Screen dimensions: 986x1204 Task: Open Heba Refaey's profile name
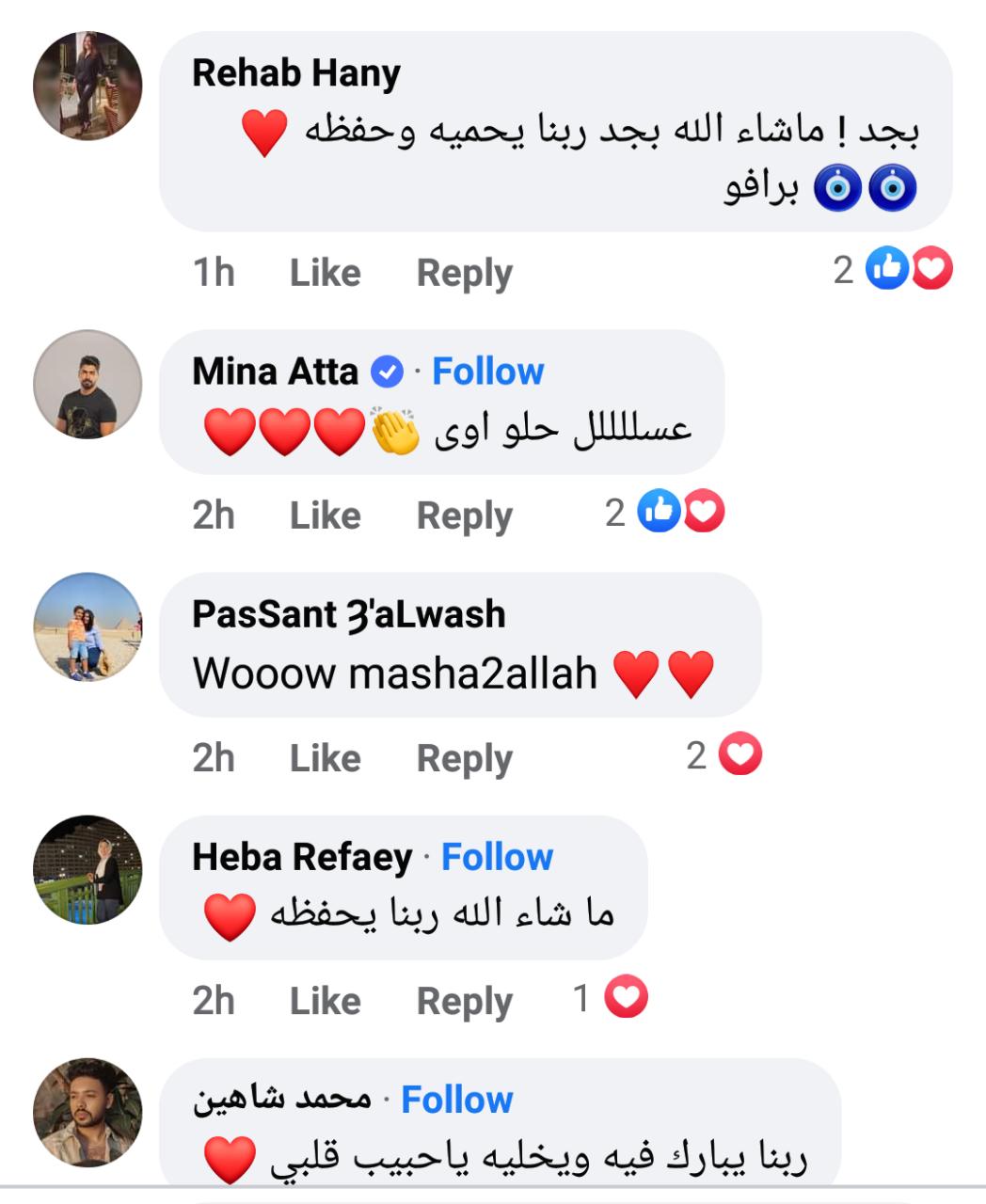tap(302, 857)
